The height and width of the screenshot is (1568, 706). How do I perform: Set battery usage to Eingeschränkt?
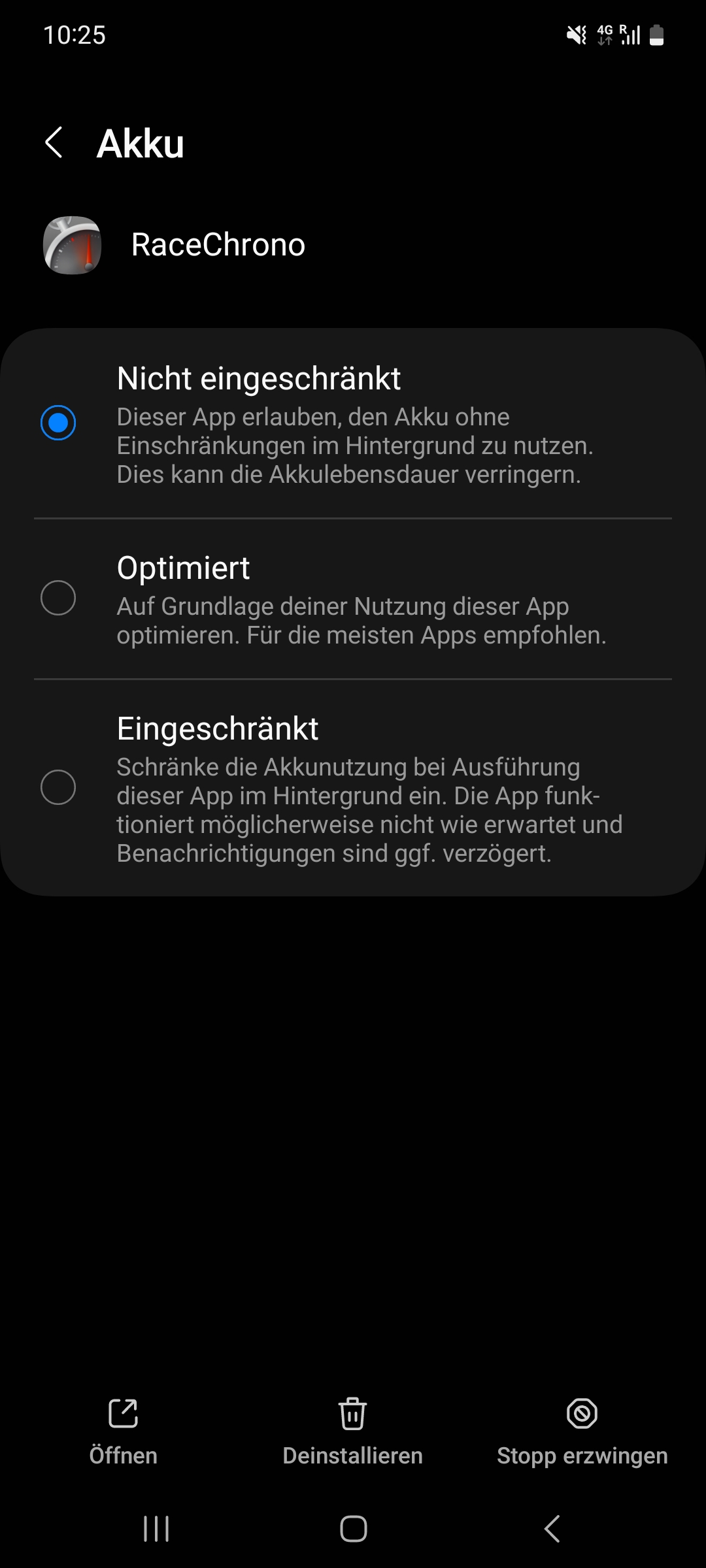(x=58, y=787)
